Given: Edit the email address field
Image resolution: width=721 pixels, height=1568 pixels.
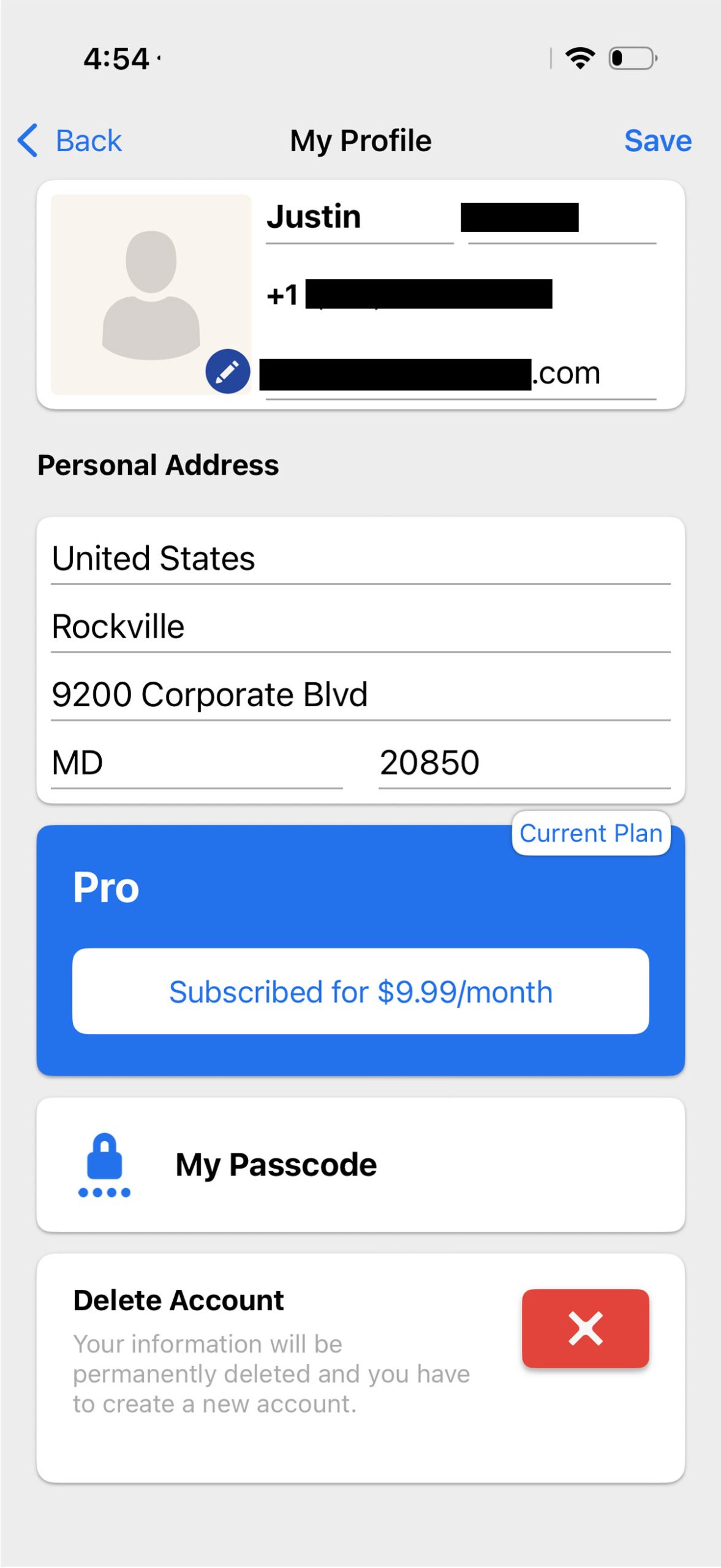Looking at the screenshot, I should point(459,374).
